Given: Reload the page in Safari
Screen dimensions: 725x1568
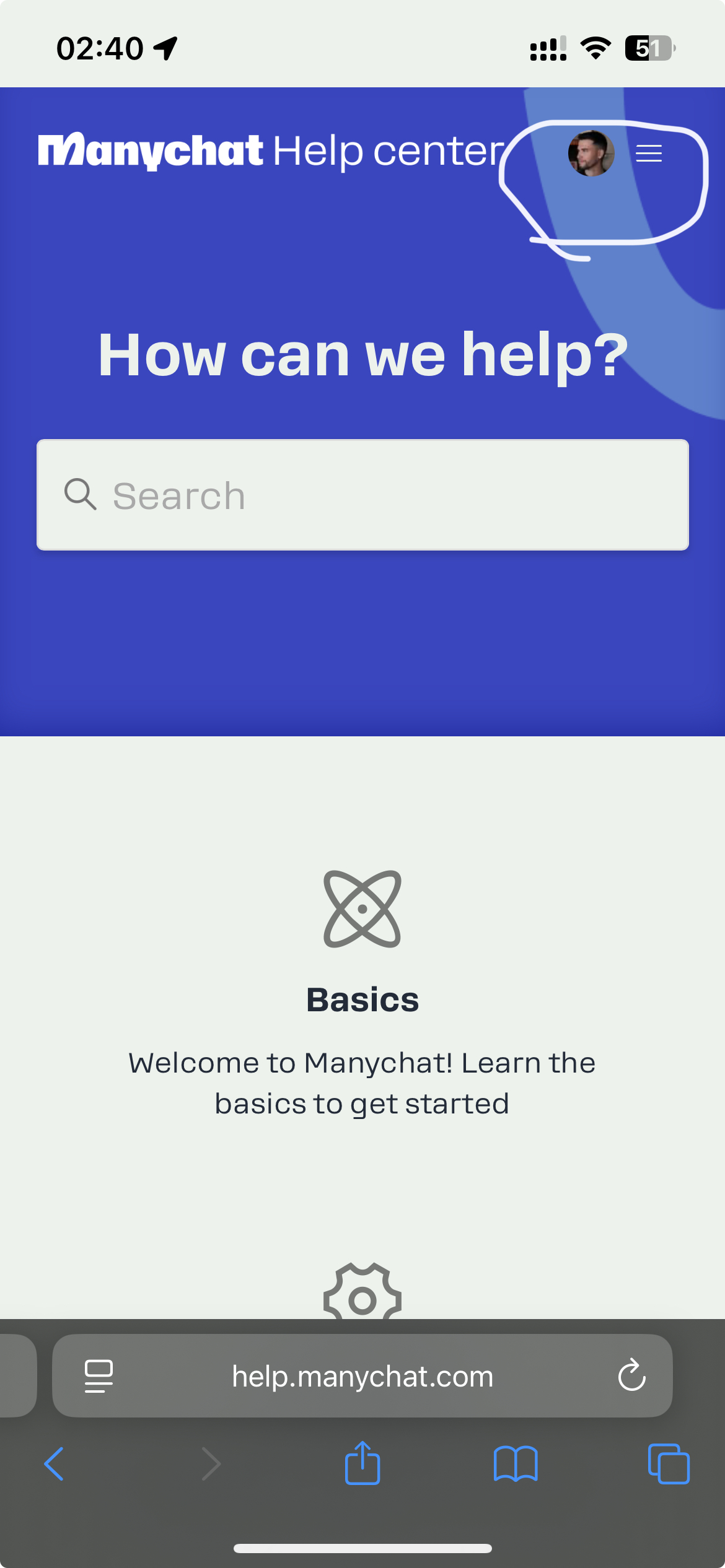Looking at the screenshot, I should (631, 1375).
